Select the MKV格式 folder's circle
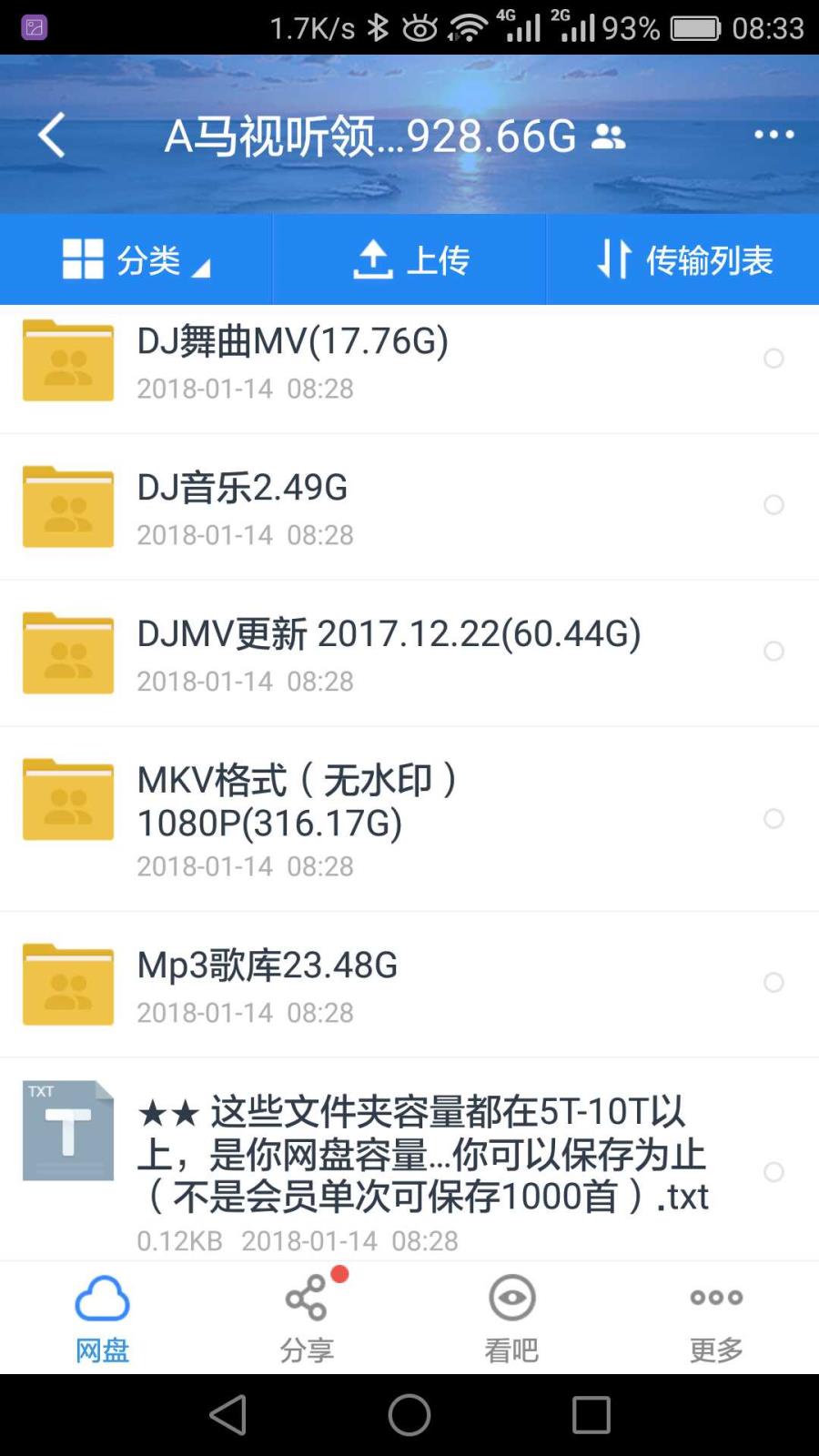Screen dimensions: 819x1456 point(773,819)
